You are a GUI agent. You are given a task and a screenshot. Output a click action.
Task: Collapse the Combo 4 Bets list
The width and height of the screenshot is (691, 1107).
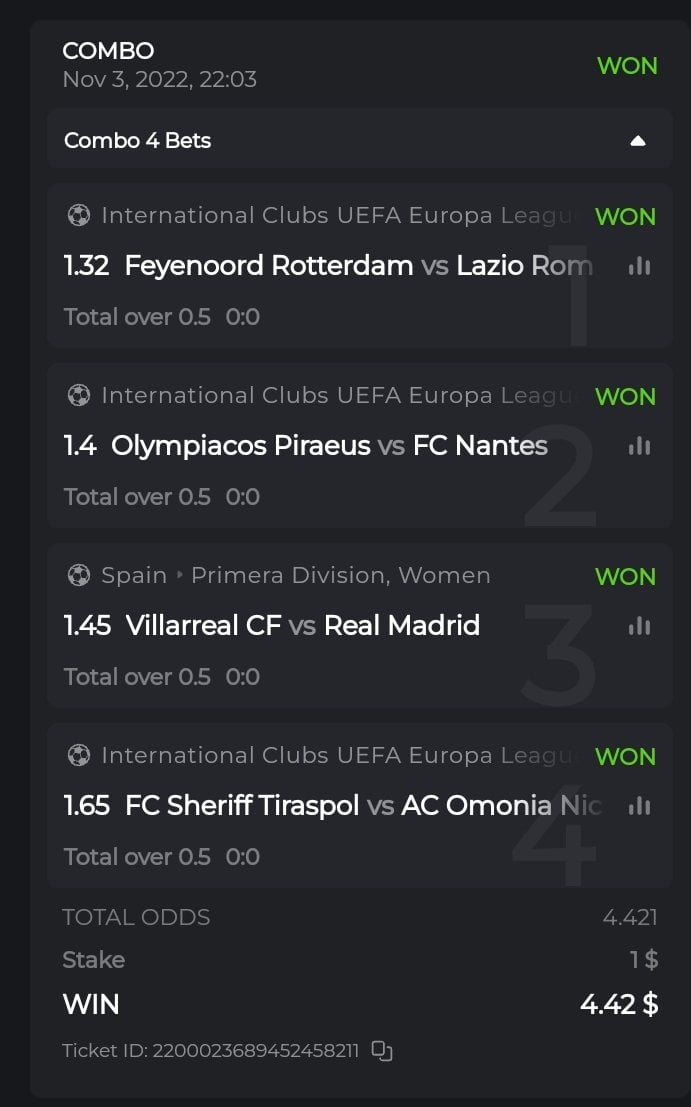638,141
